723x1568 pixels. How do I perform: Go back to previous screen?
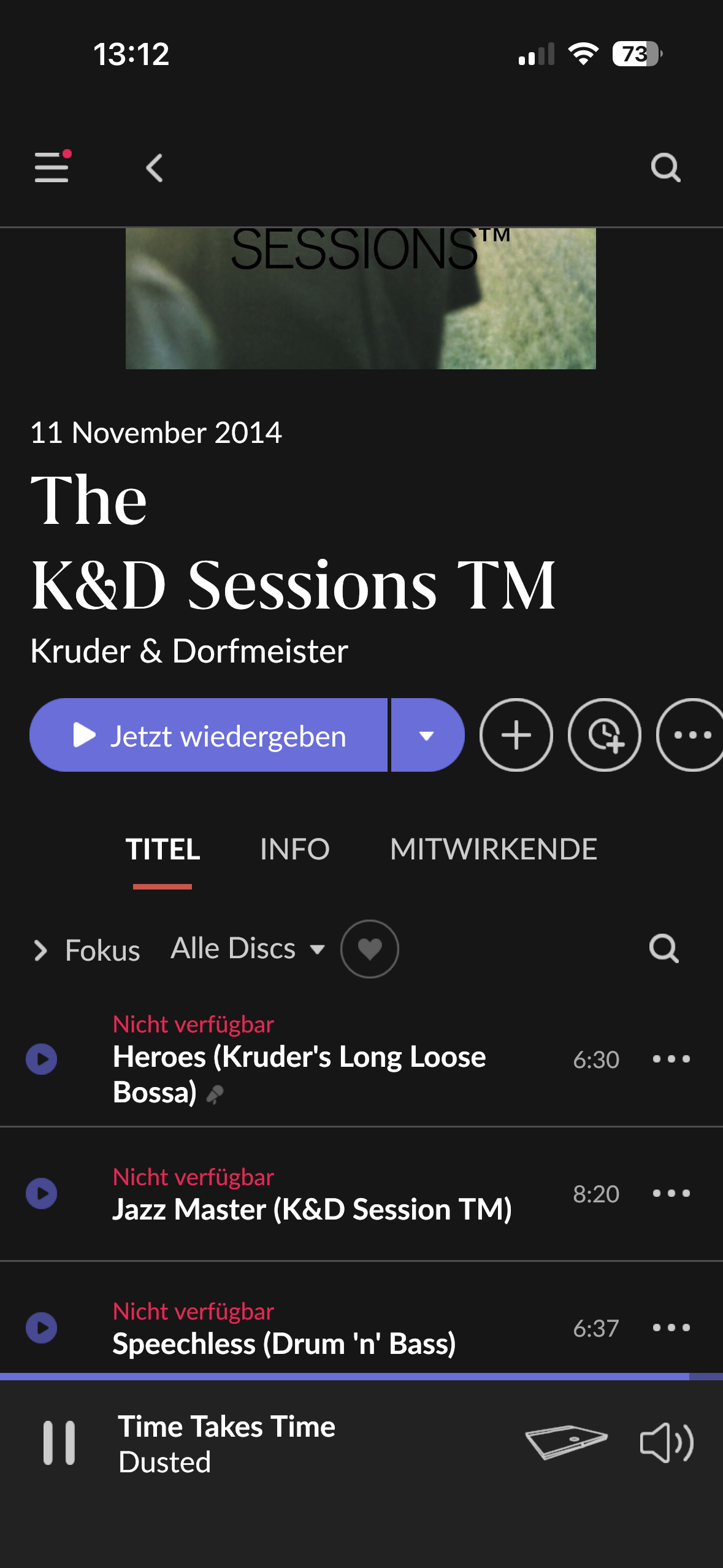click(x=155, y=167)
